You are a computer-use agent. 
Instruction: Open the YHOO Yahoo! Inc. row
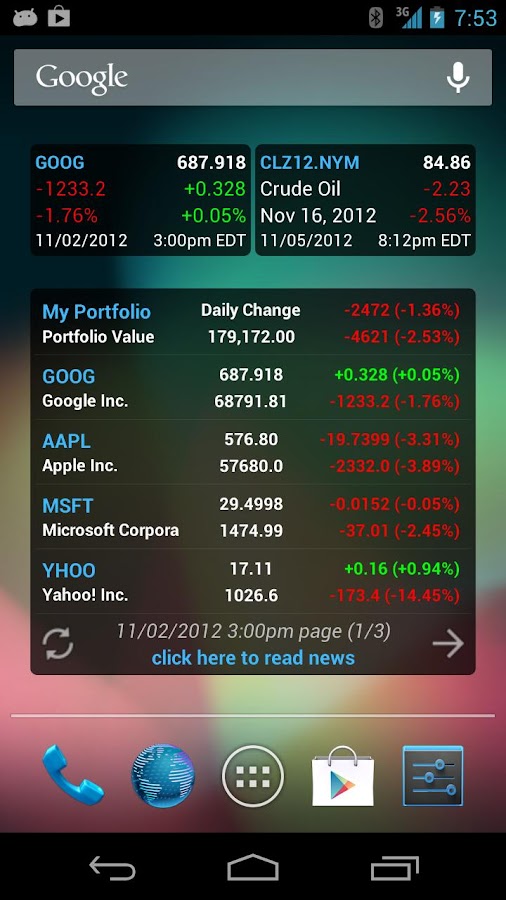click(252, 582)
